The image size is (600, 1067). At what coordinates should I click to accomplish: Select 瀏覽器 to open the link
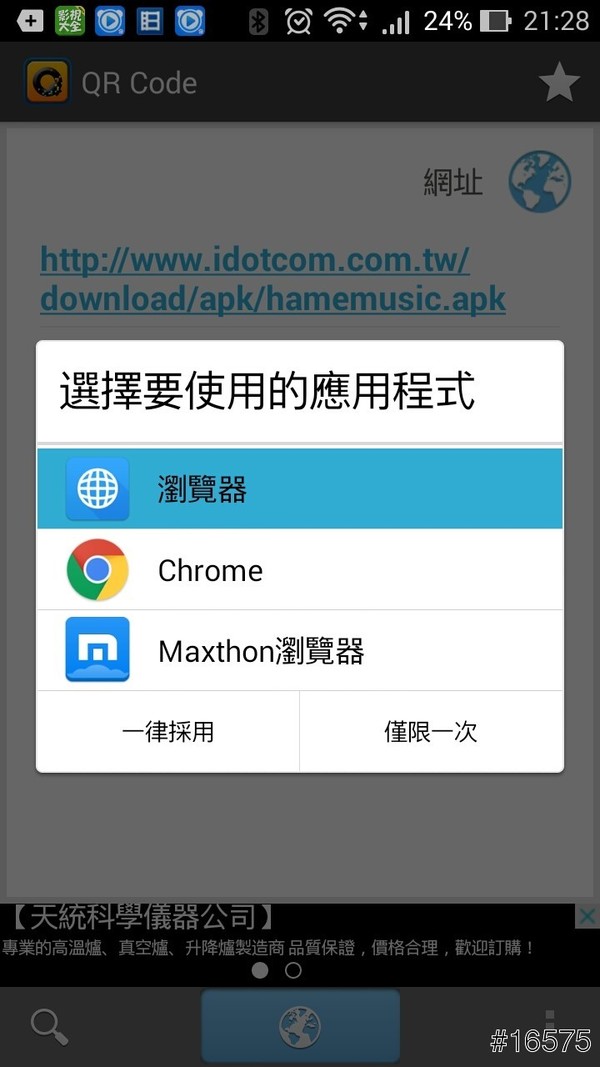pyautogui.click(x=300, y=489)
